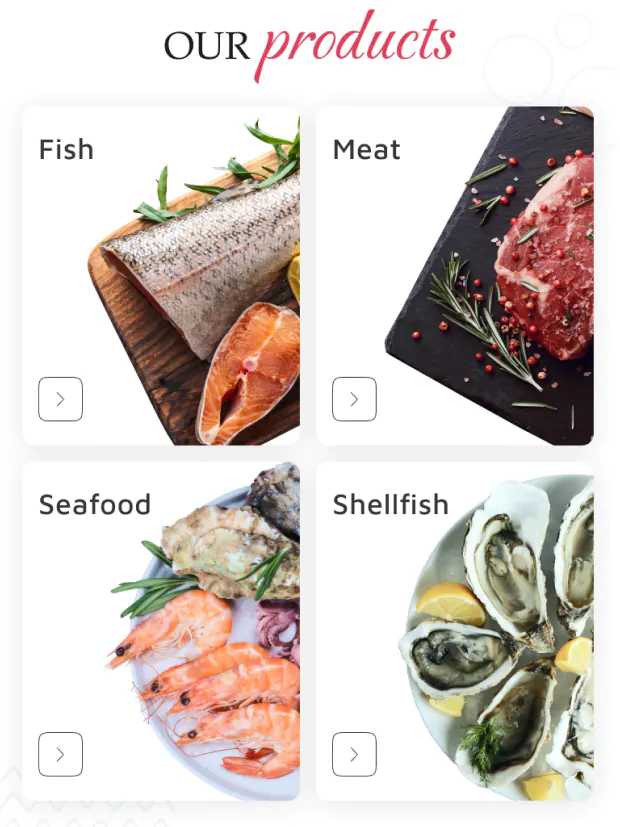Select the arrow button under Seafood
The width and height of the screenshot is (620, 827).
tap(60, 754)
